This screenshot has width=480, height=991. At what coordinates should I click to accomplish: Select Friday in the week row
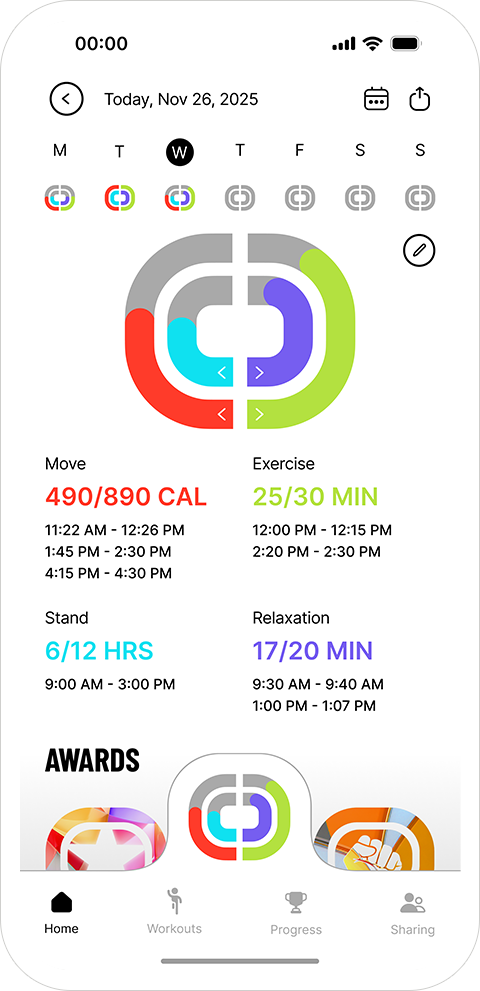tap(300, 151)
